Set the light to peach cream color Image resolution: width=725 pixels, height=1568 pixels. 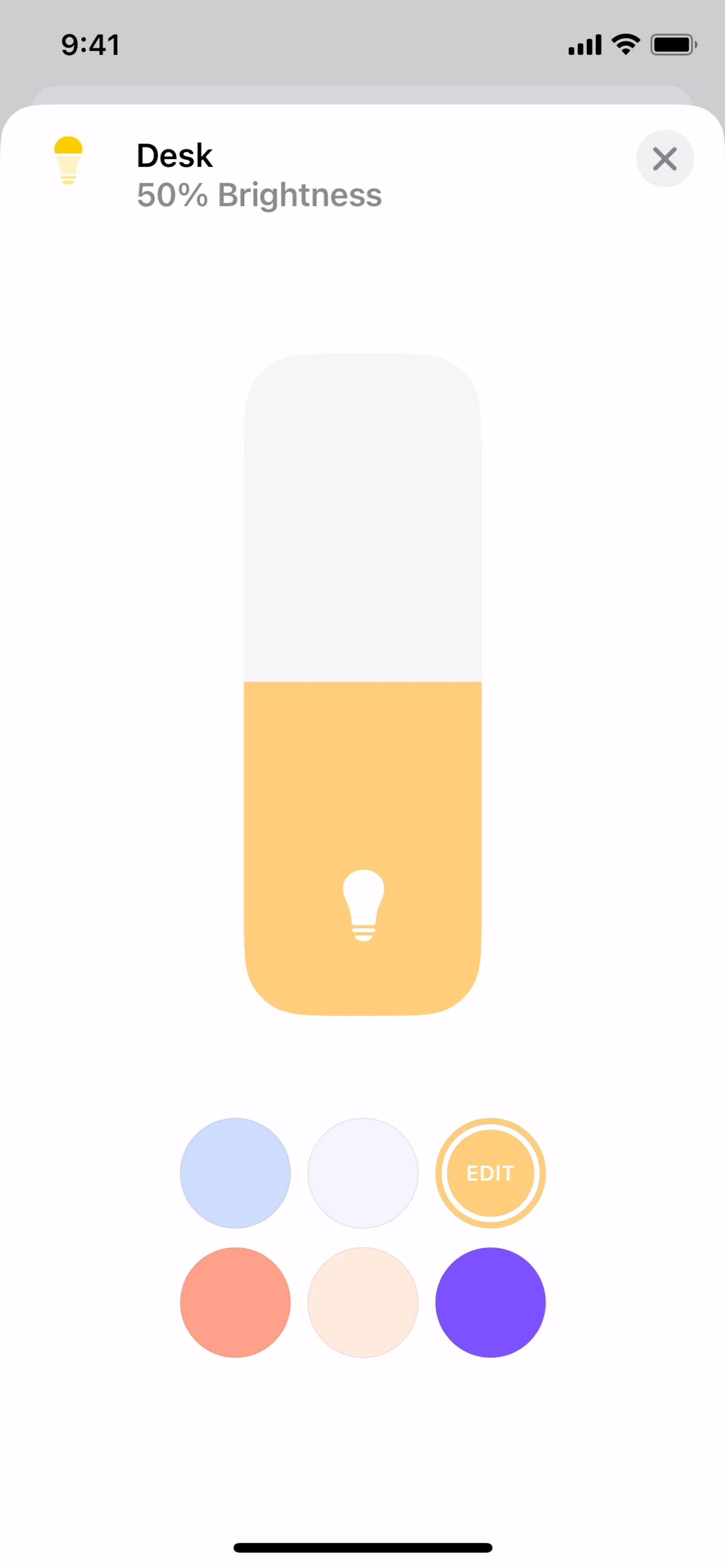(x=363, y=1302)
